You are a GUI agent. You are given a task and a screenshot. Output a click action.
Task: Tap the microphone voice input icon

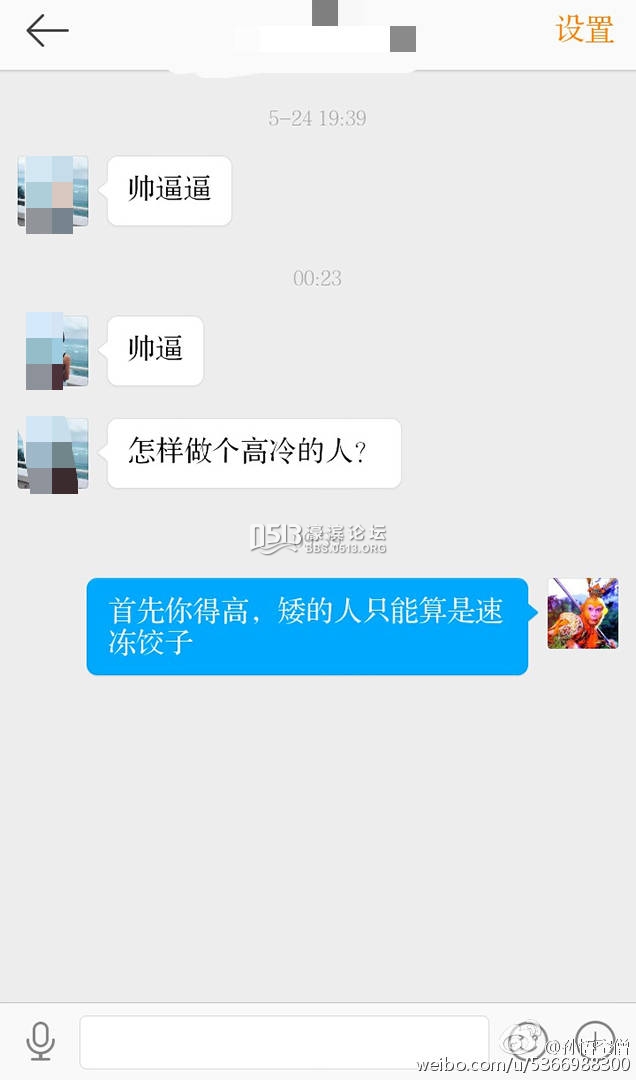click(40, 1041)
